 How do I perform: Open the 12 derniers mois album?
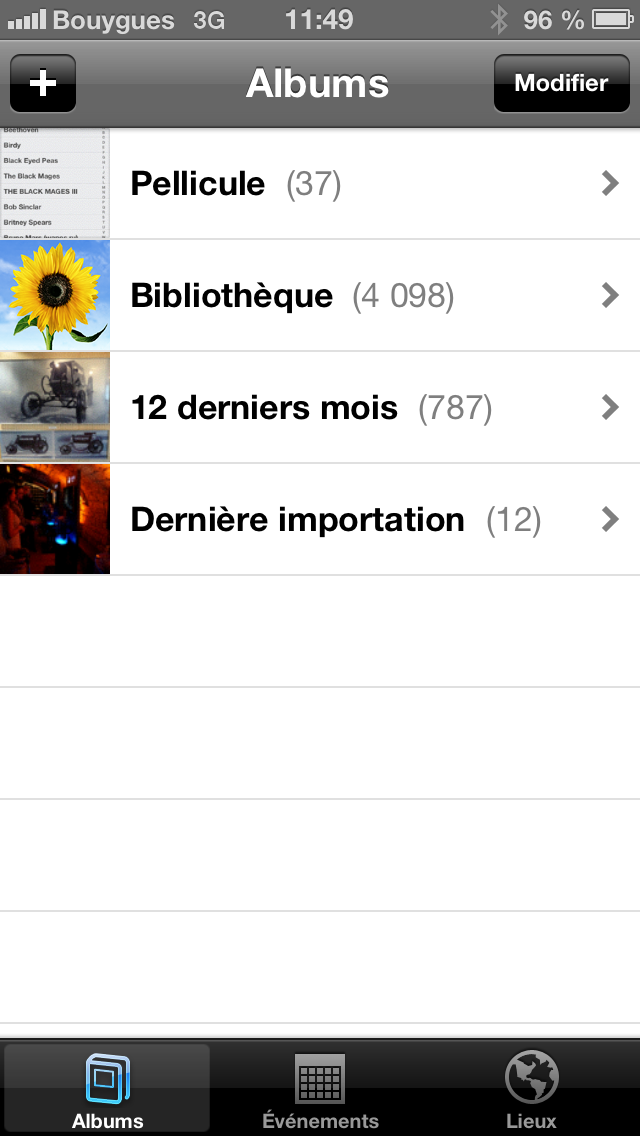320,408
